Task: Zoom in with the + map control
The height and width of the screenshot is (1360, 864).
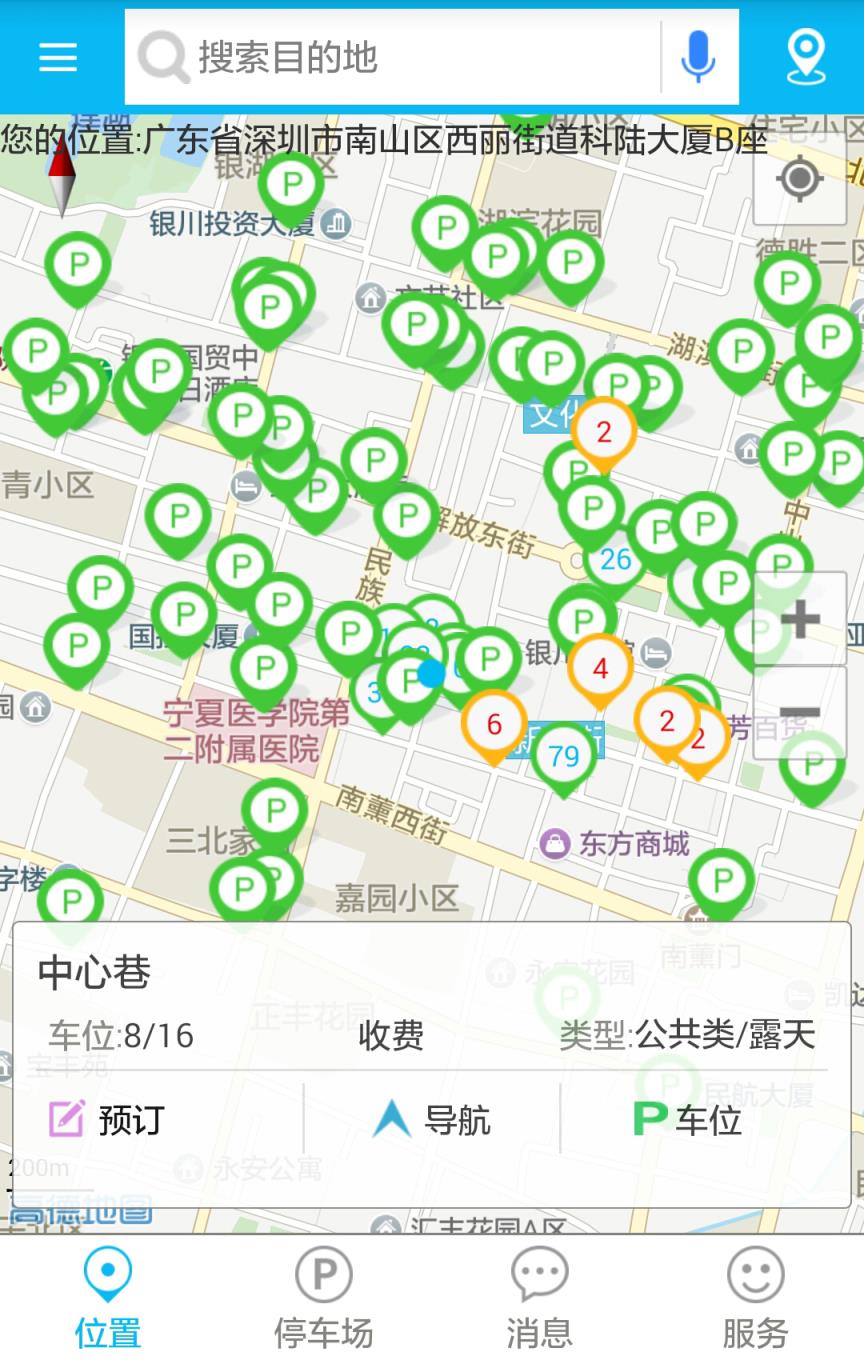Action: click(799, 620)
